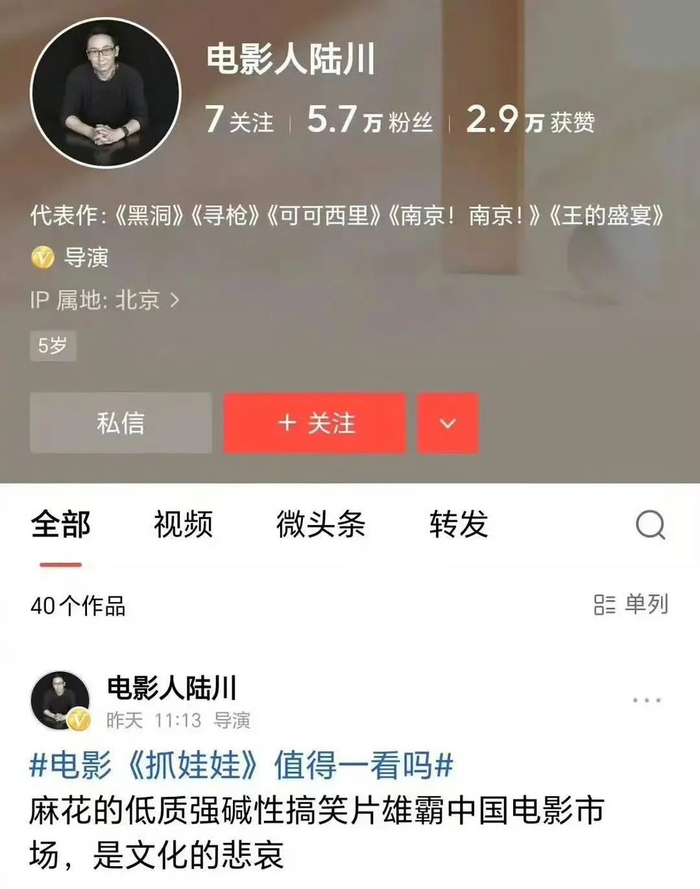Tap the small avatar on the post
This screenshot has height=889, width=700.
pos(60,701)
